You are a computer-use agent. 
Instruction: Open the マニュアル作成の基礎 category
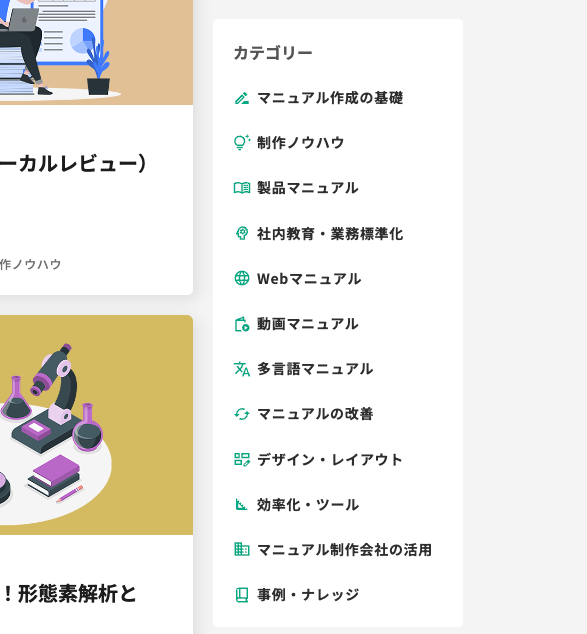(x=319, y=98)
